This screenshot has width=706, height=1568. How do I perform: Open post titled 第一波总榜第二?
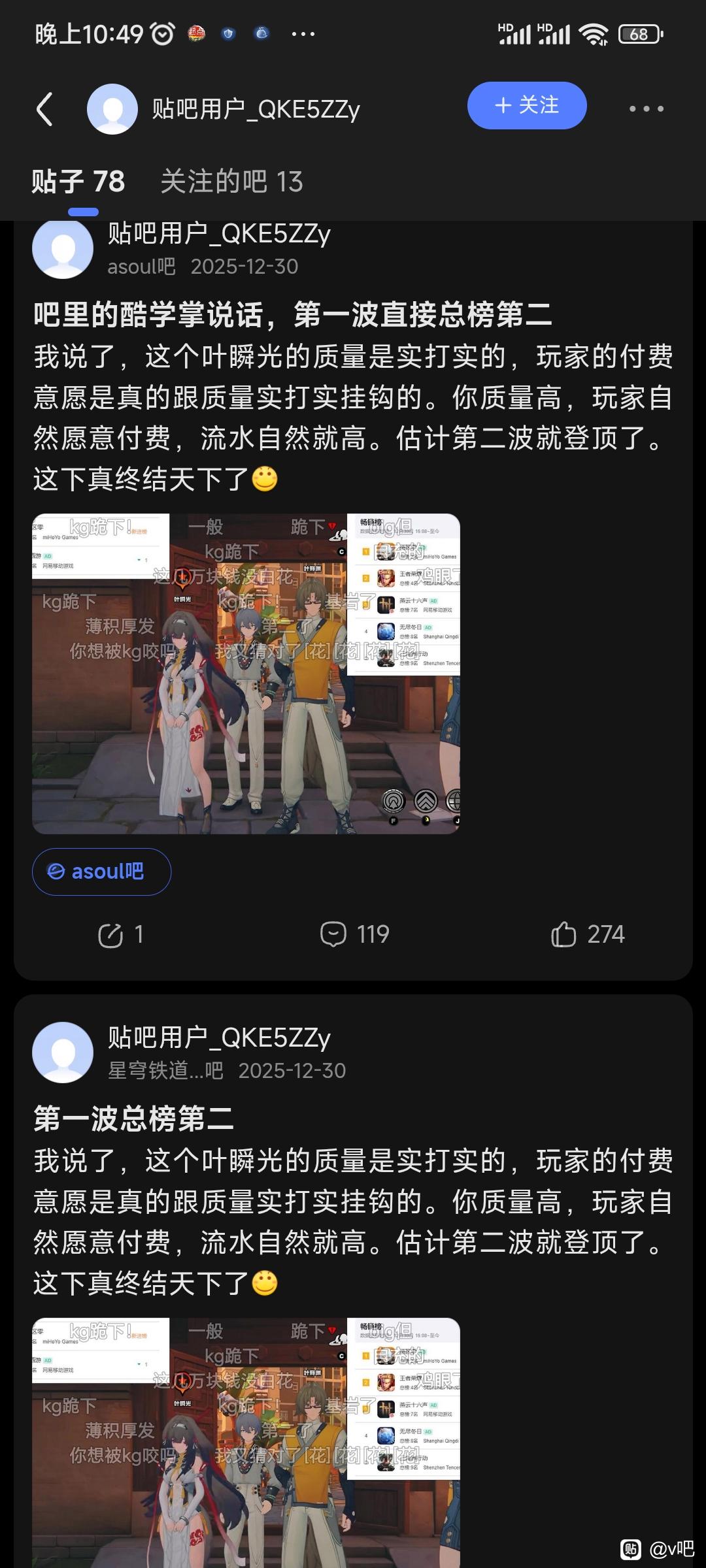pos(133,1119)
